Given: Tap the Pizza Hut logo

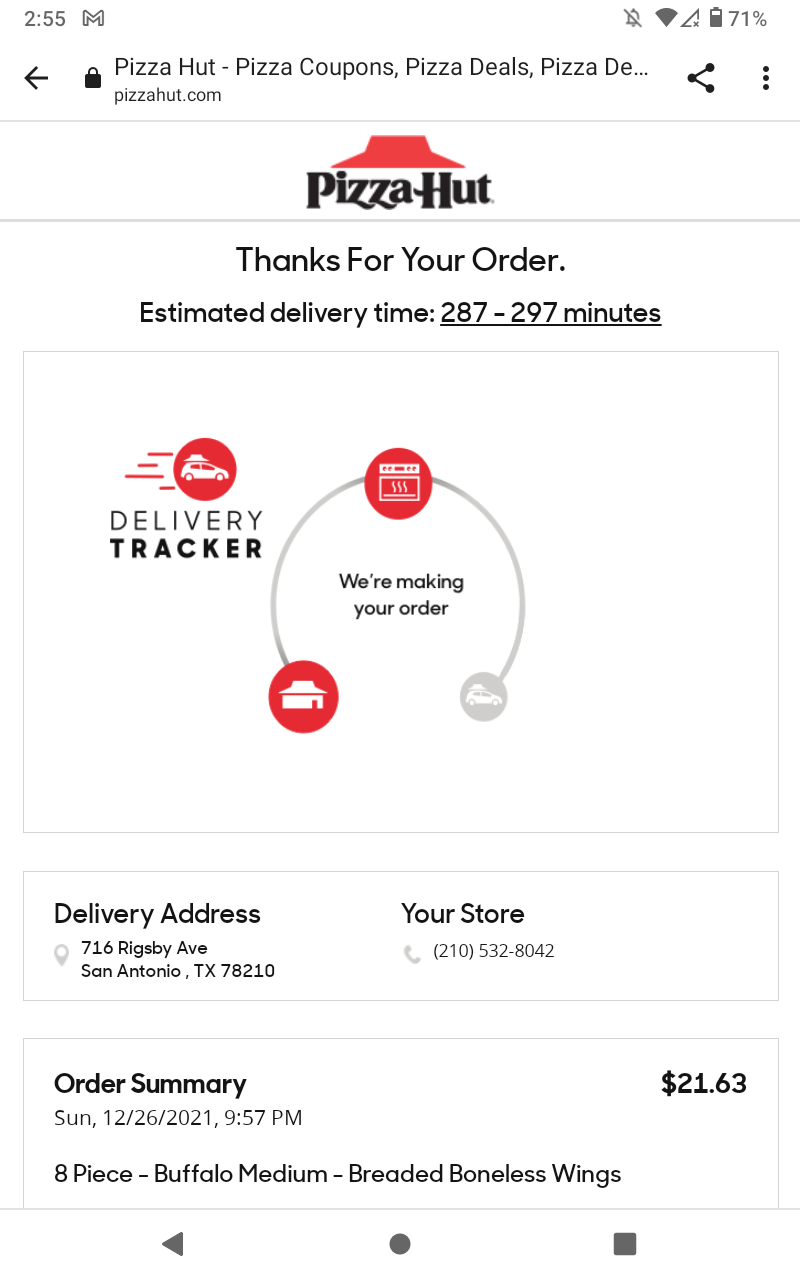Looking at the screenshot, I should tap(399, 173).
